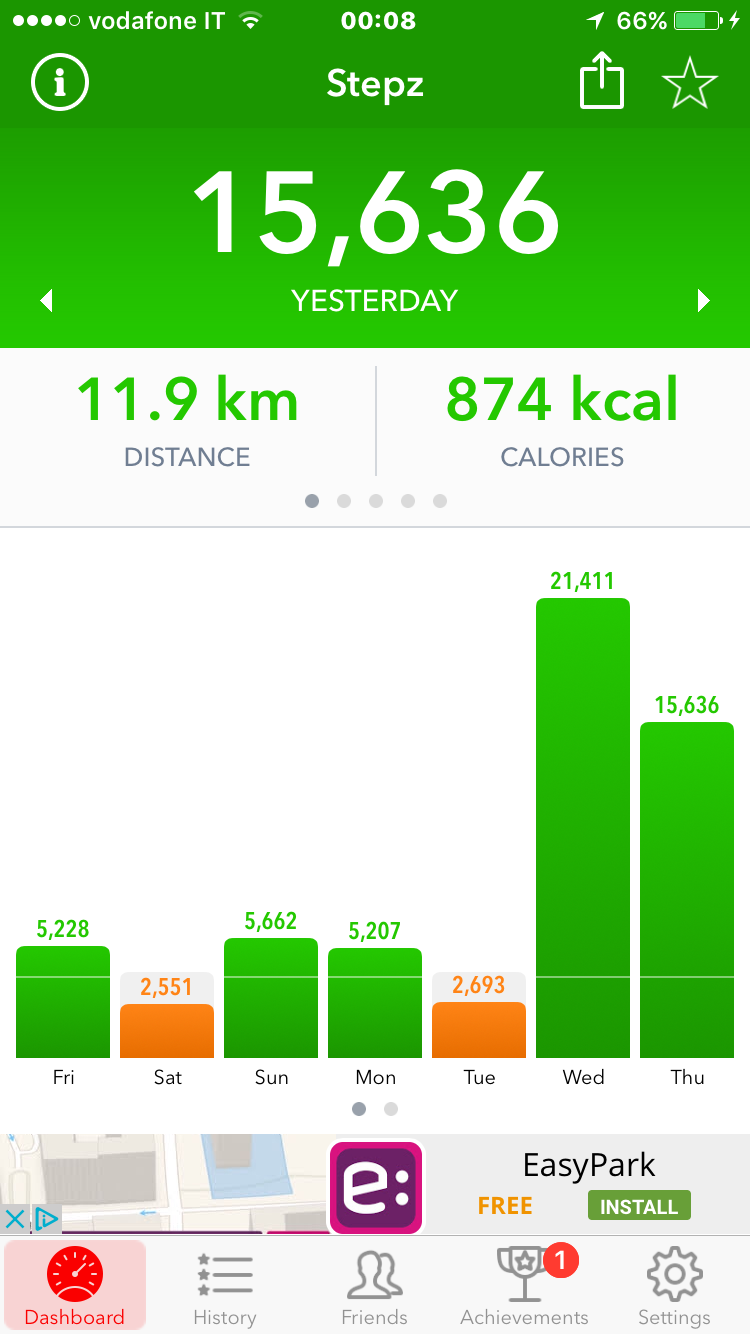The width and height of the screenshot is (750, 1334).
Task: Select Saturday's 2,551 steps bar
Action: point(167,1030)
